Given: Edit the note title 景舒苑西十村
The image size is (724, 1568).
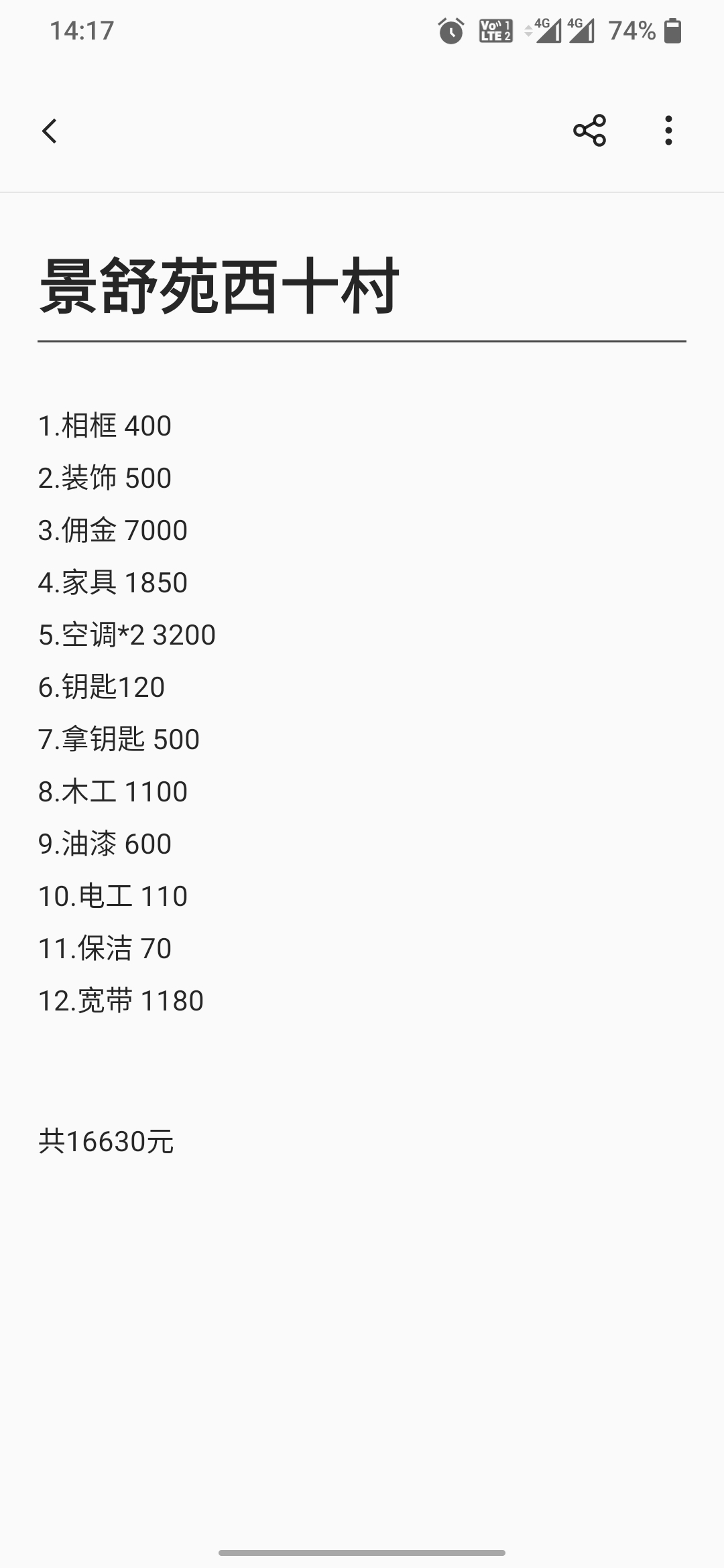Looking at the screenshot, I should click(x=220, y=287).
